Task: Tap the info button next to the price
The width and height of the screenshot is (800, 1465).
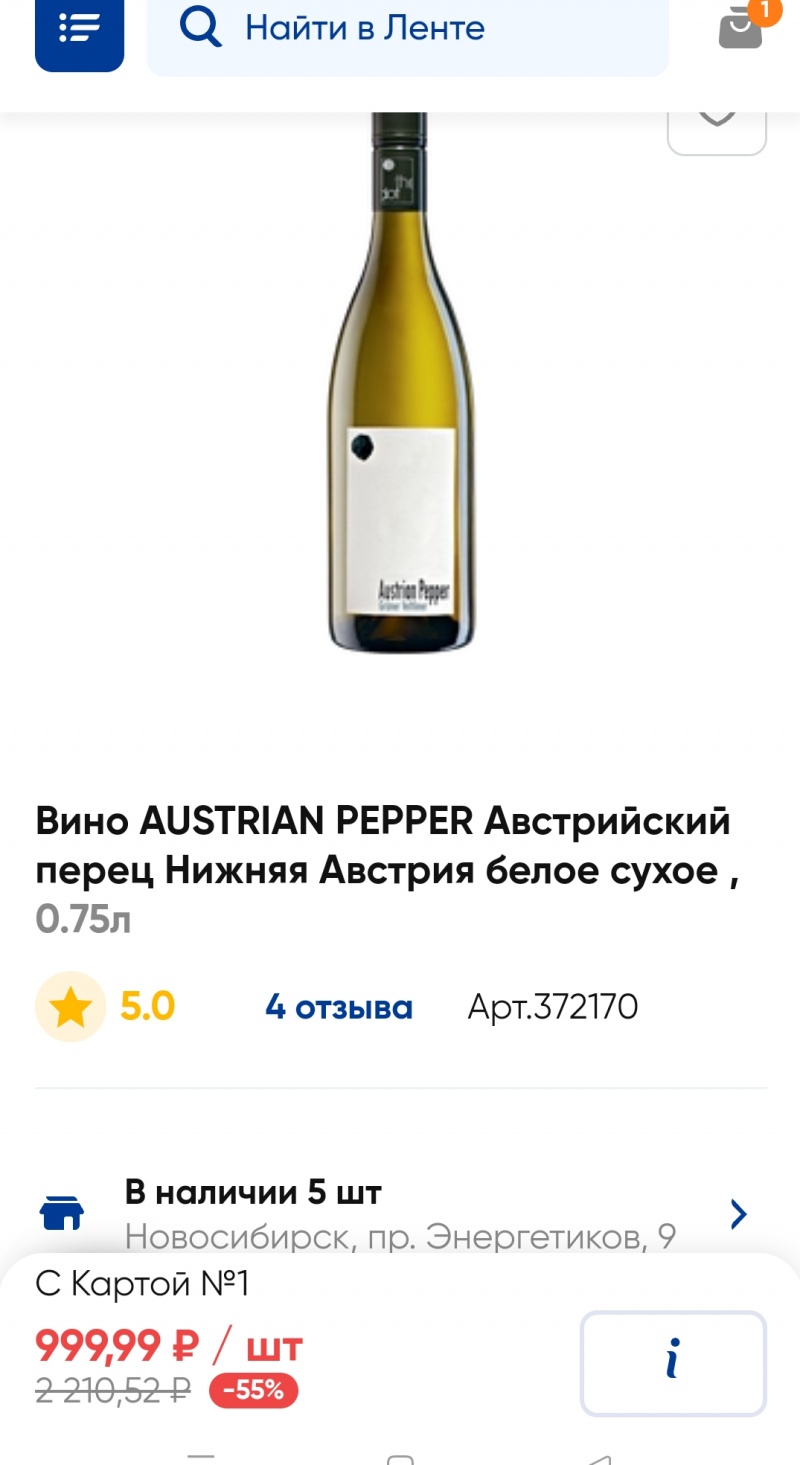Action: (x=673, y=1362)
